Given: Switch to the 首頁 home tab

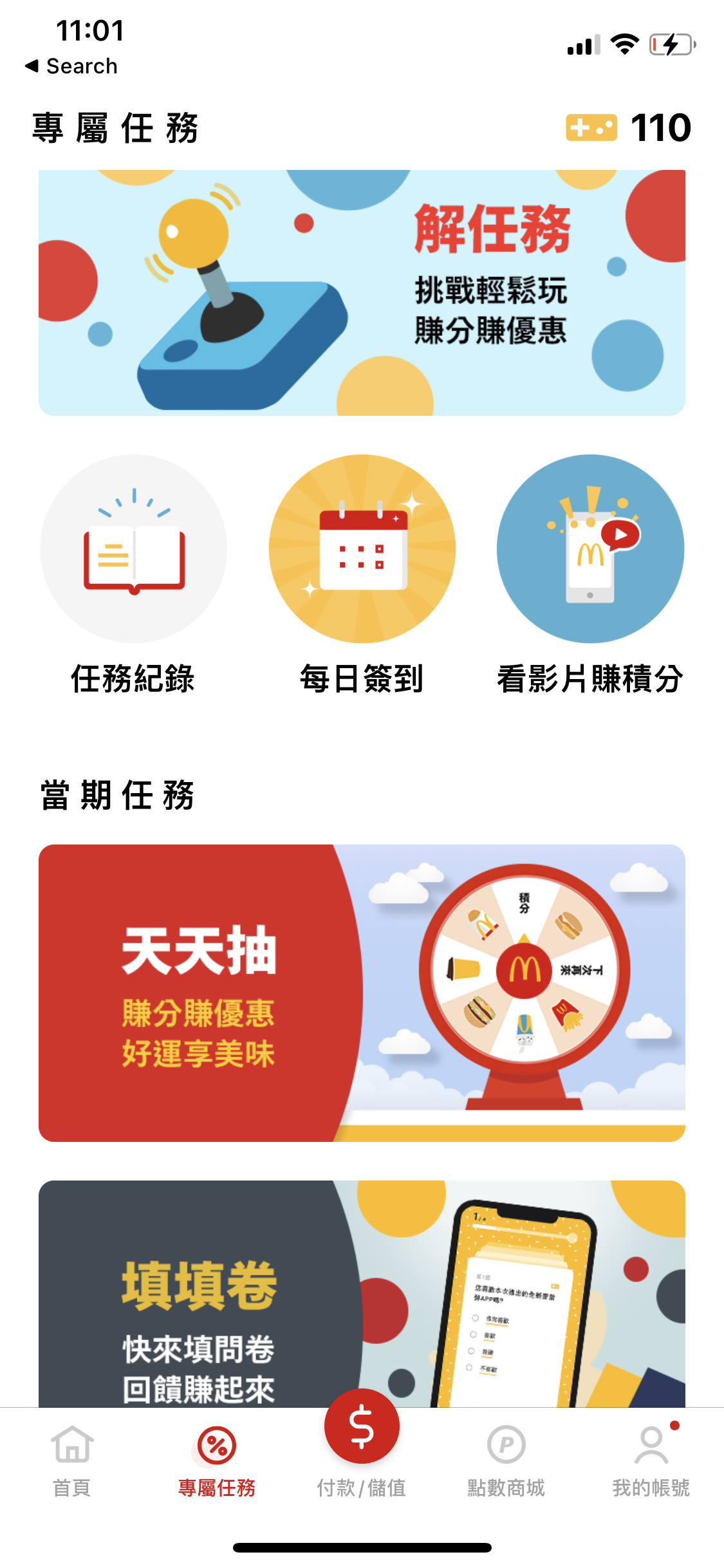Looking at the screenshot, I should (72, 1461).
